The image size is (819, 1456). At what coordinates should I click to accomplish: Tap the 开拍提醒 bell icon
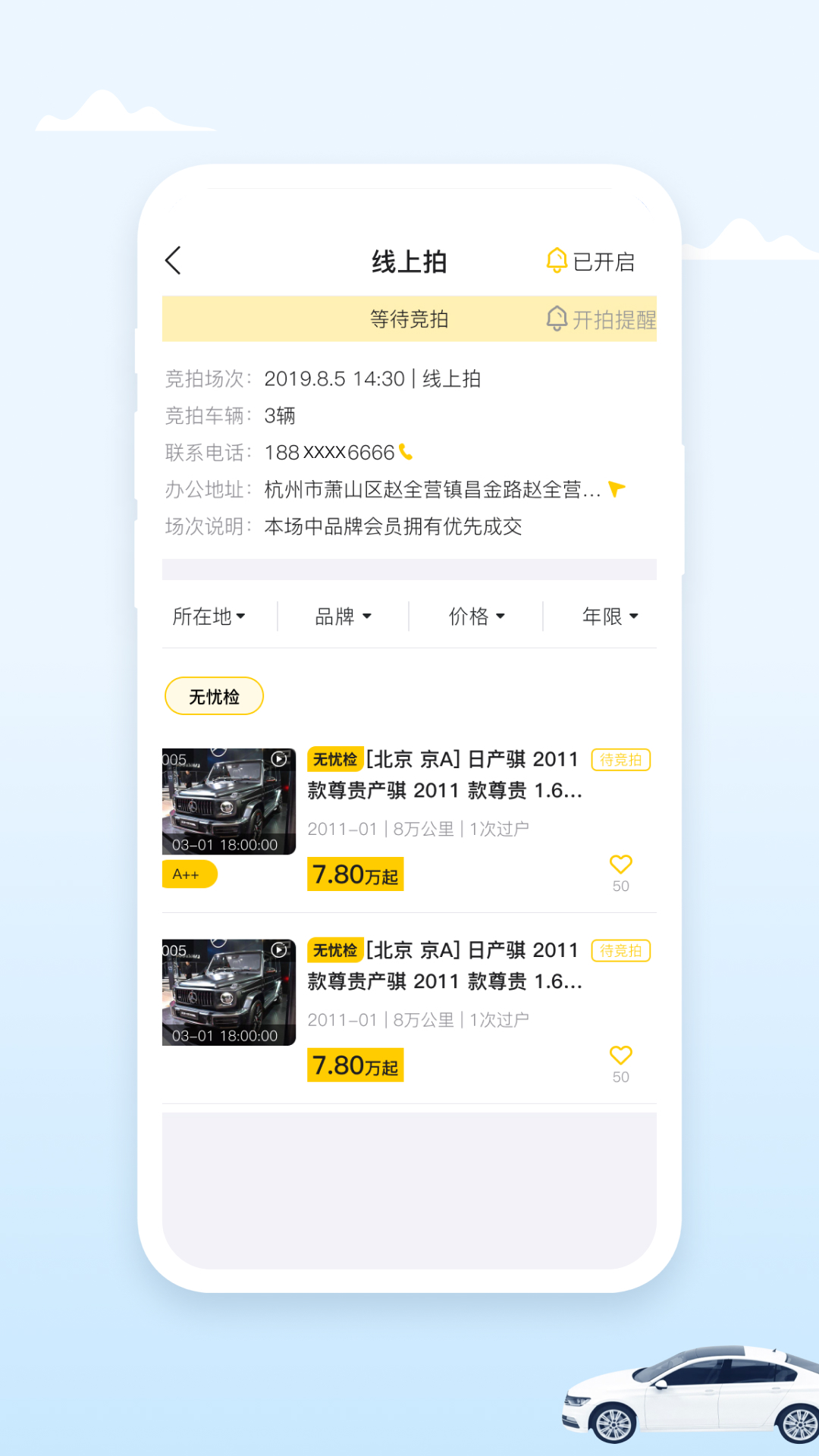tap(558, 318)
